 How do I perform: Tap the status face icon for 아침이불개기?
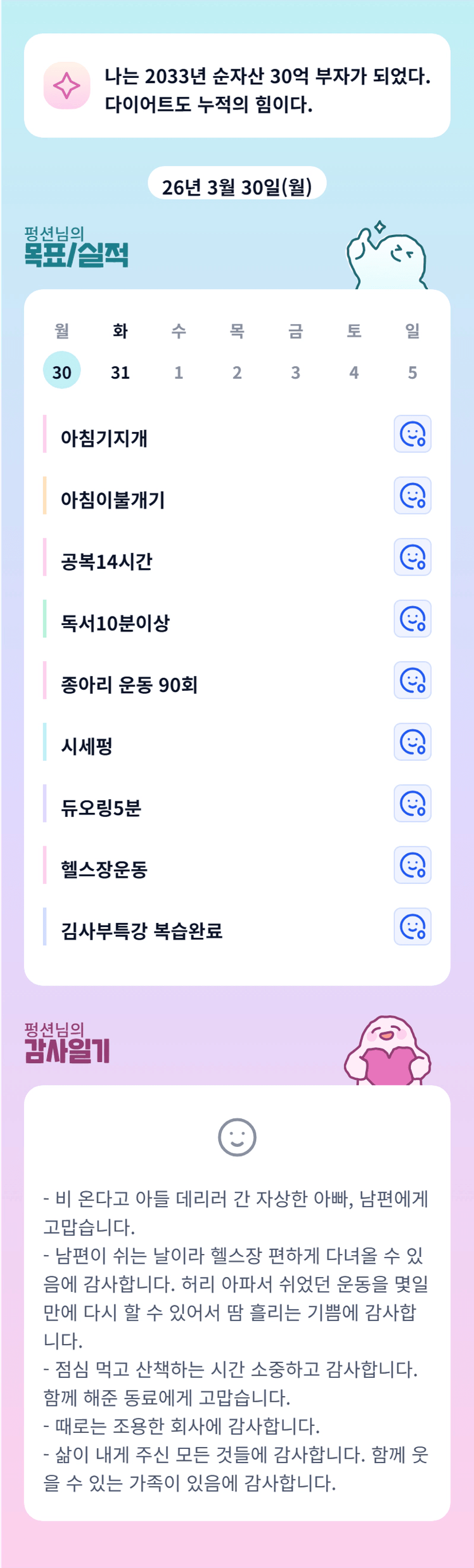pyautogui.click(x=413, y=496)
